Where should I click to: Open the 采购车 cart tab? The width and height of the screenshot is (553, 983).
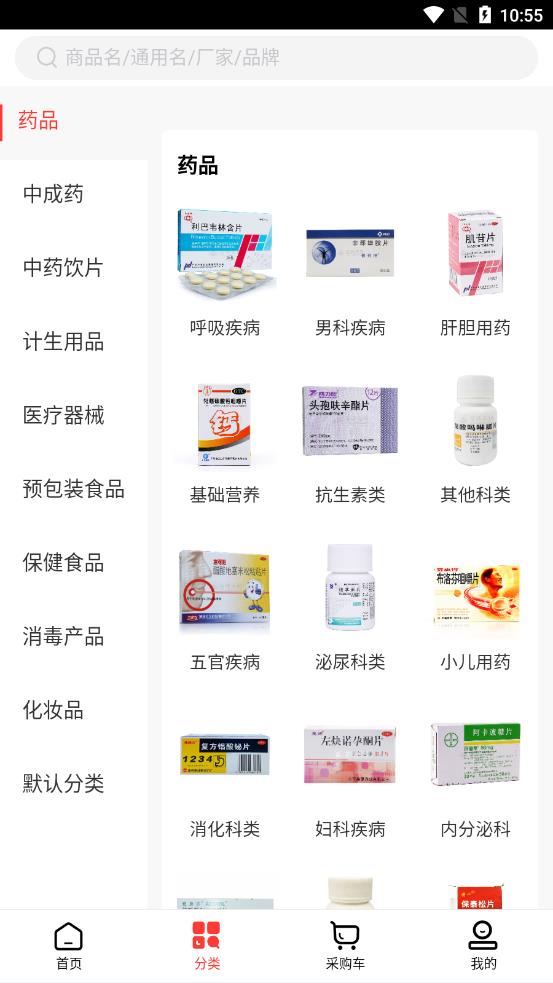coord(345,946)
